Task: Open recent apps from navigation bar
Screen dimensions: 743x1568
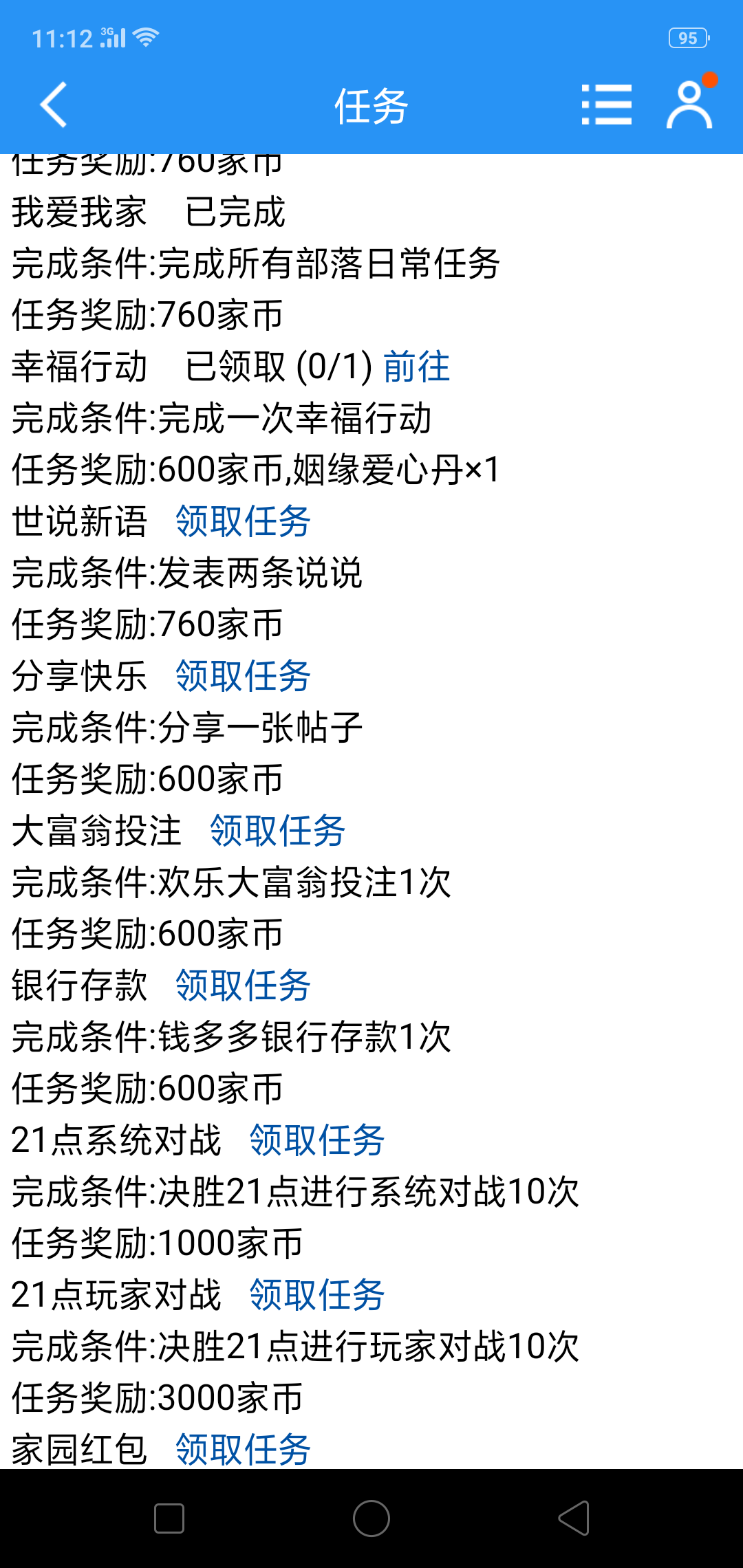Action: tap(169, 1518)
